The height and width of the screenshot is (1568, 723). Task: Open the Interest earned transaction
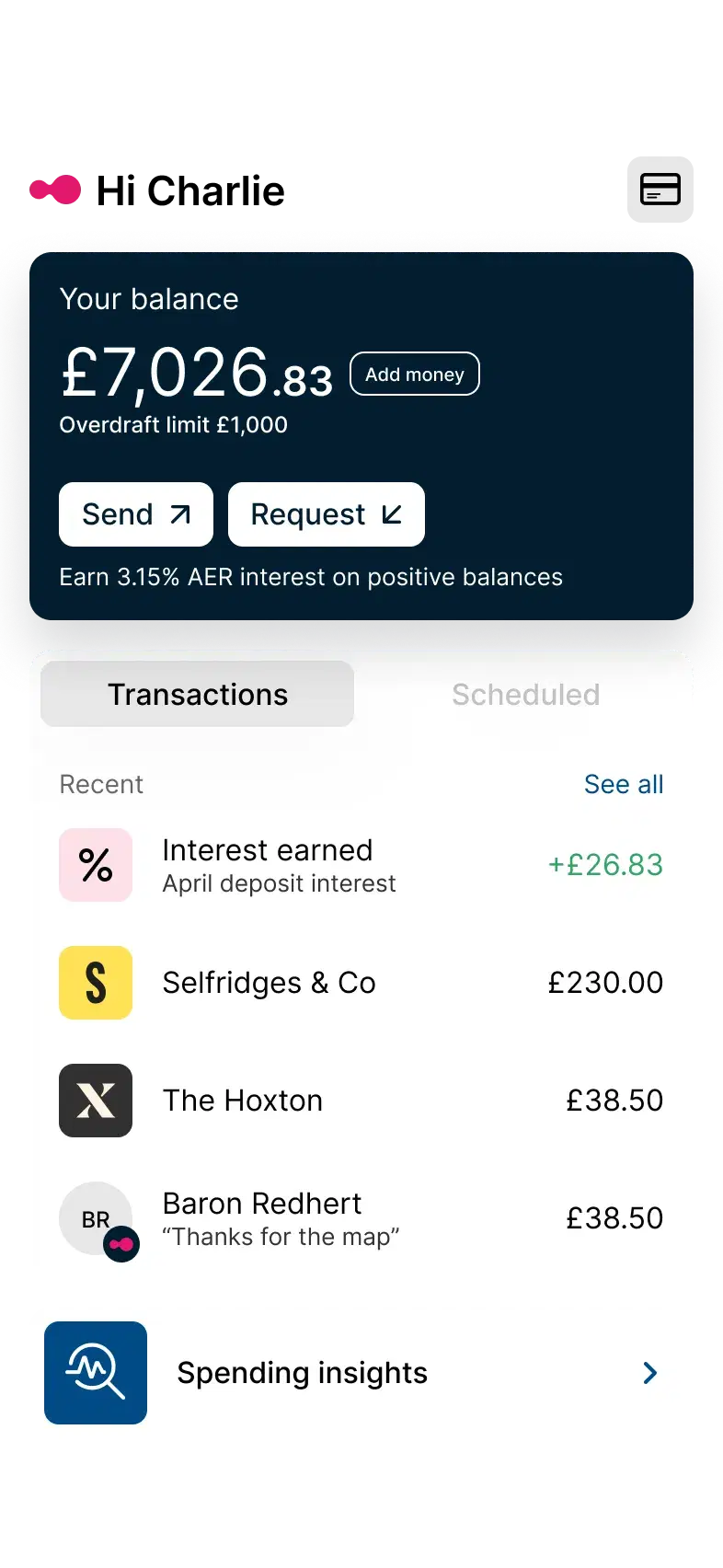click(361, 865)
